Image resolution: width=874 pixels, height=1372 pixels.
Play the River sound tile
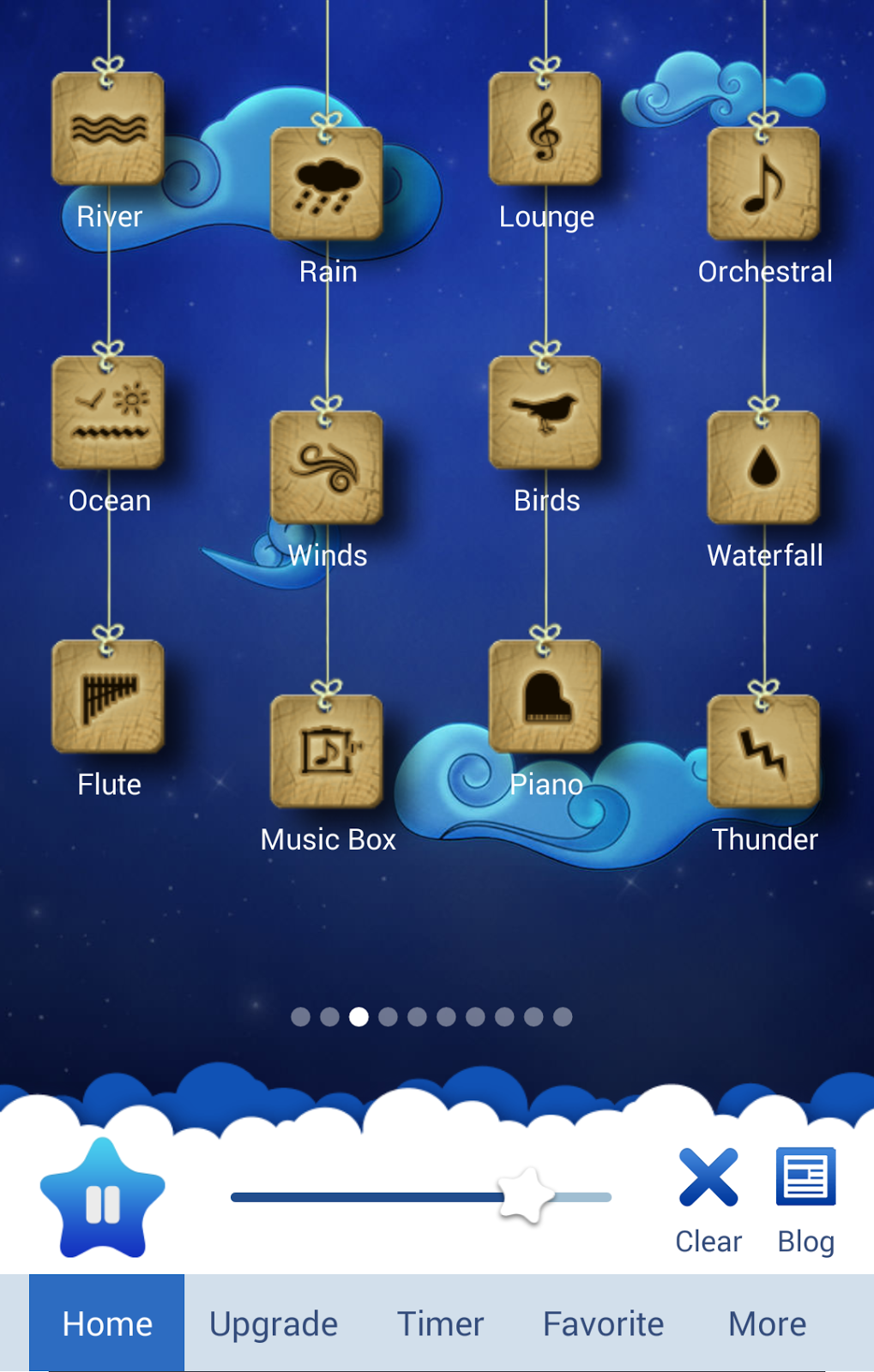coord(108,129)
